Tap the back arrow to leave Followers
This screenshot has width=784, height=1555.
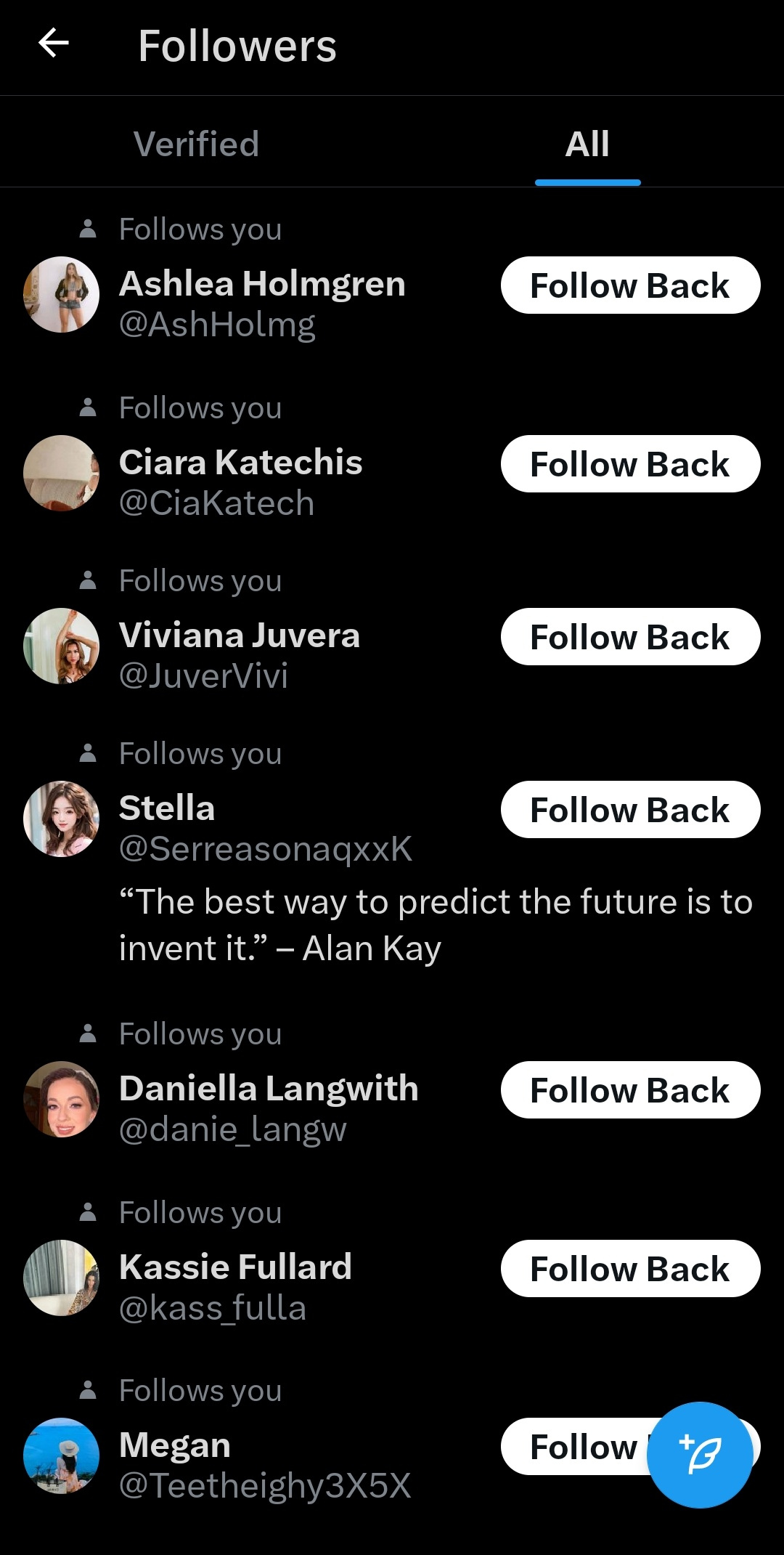click(x=54, y=44)
